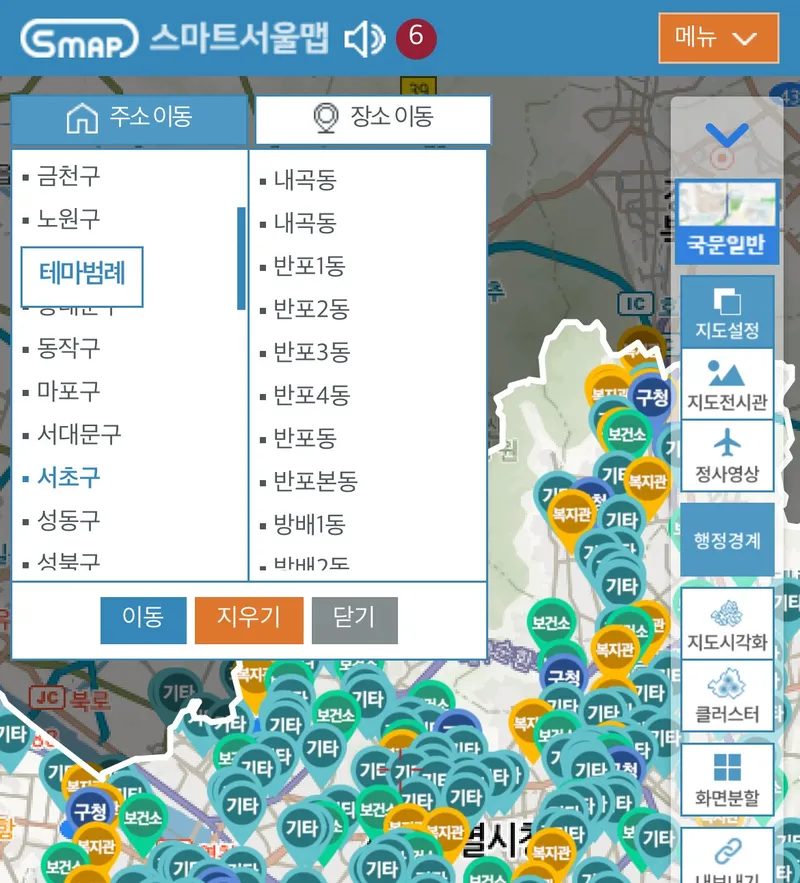This screenshot has width=800, height=883.
Task: Select 서대문구 district
Action: 78,434
